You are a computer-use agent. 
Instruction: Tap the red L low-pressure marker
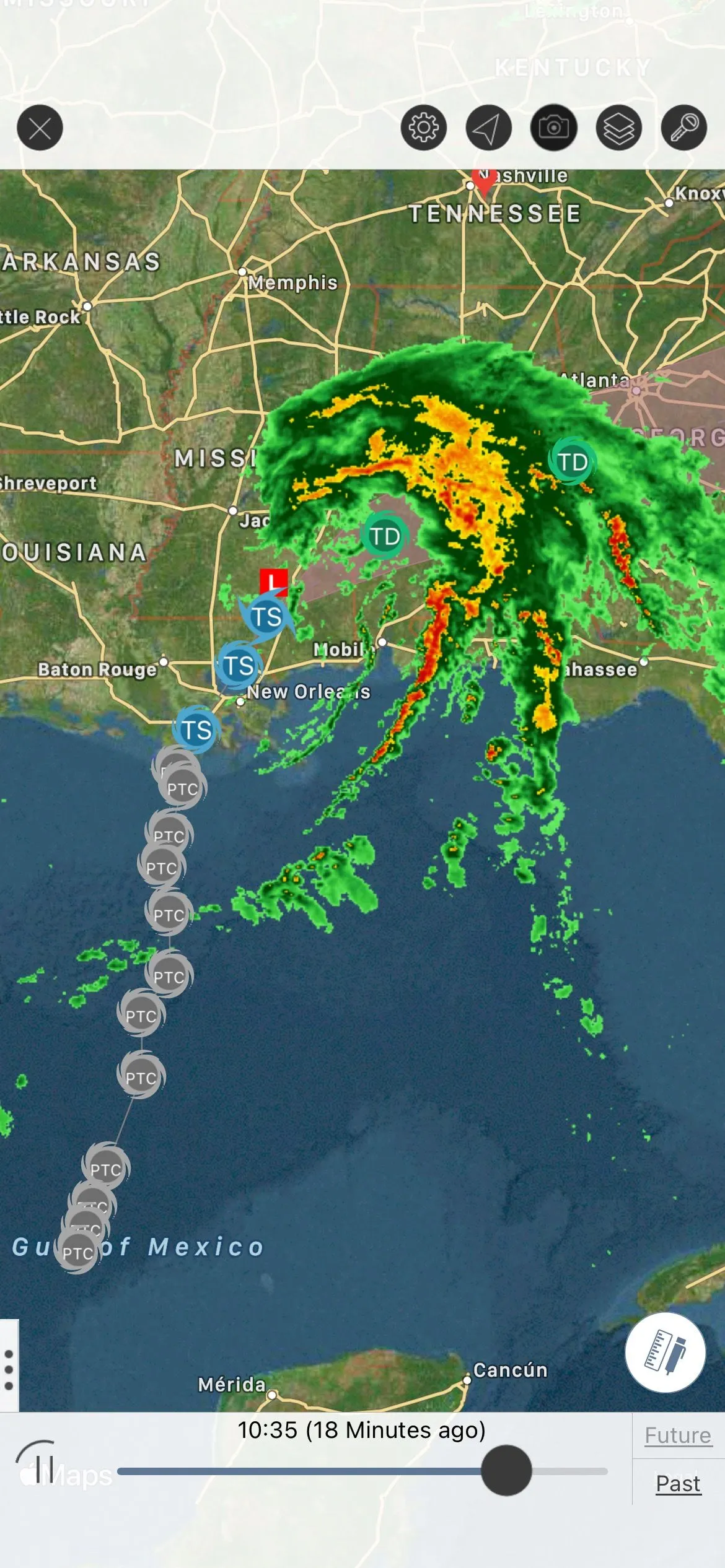(273, 580)
